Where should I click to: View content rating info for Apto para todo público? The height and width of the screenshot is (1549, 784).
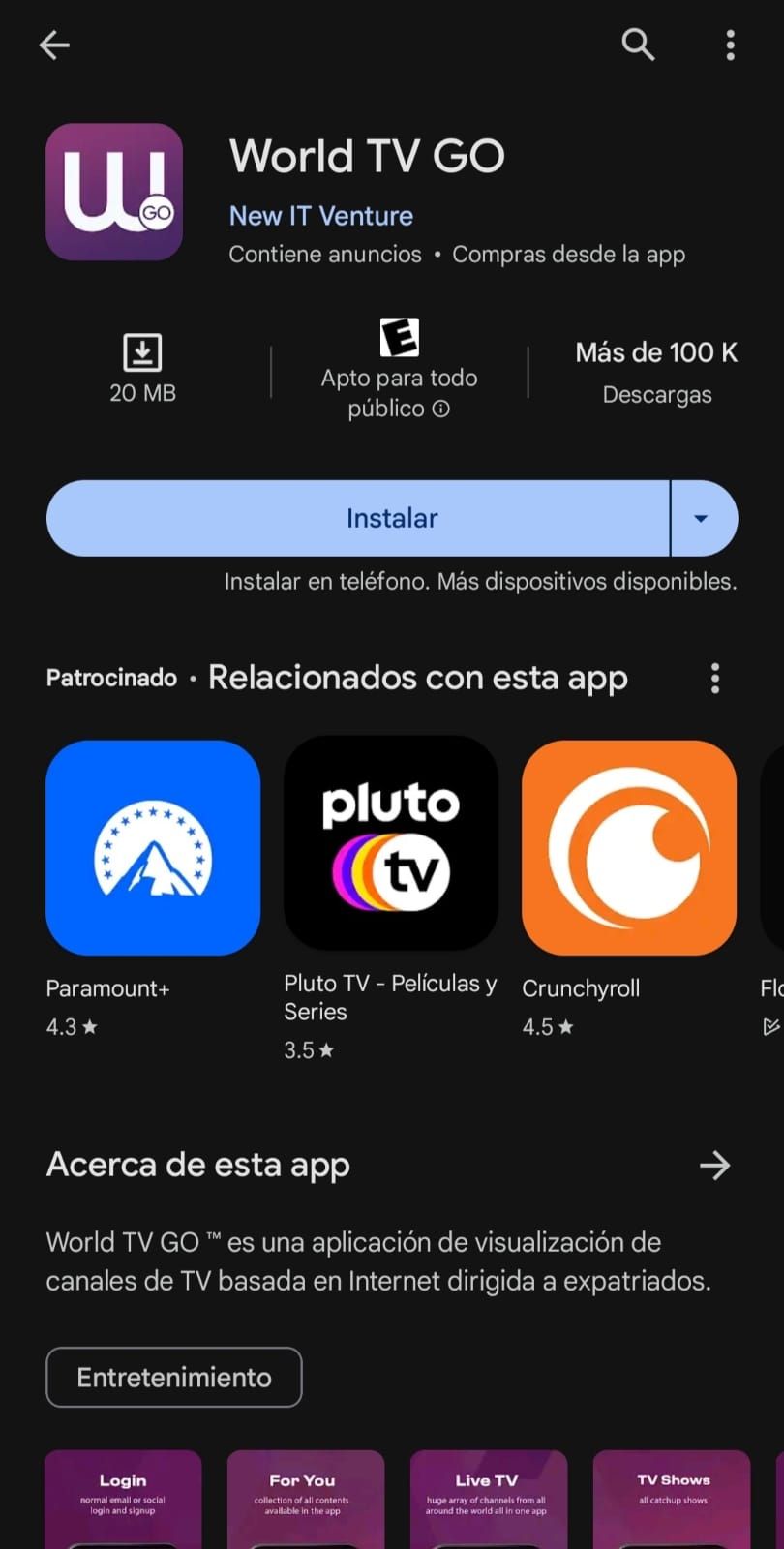click(441, 410)
